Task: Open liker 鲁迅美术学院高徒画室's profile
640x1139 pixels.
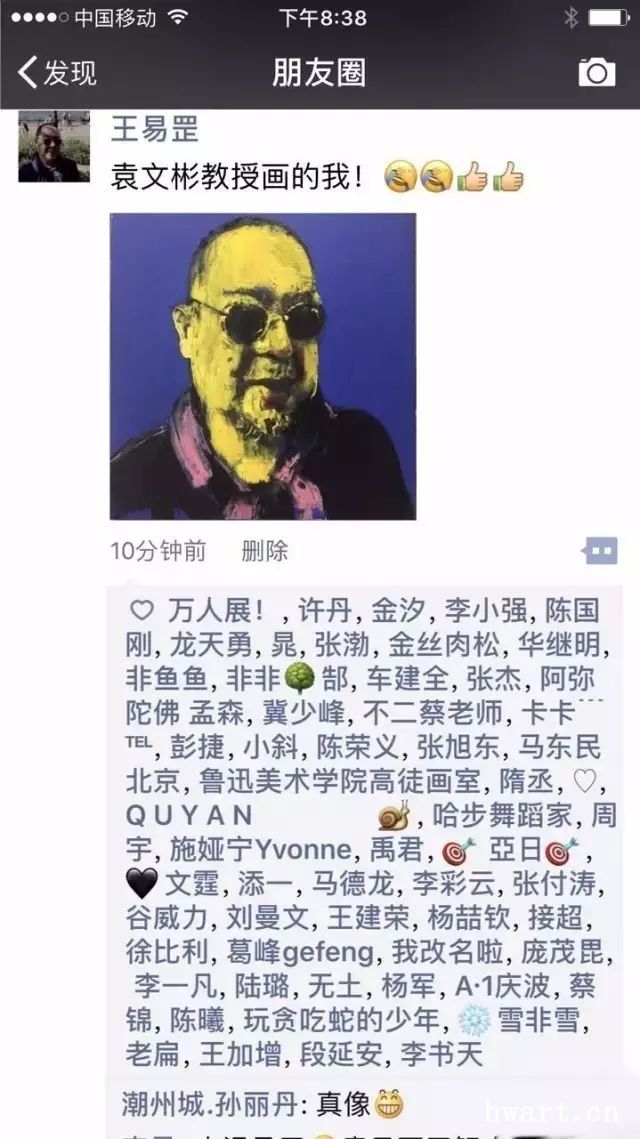Action: (340, 782)
